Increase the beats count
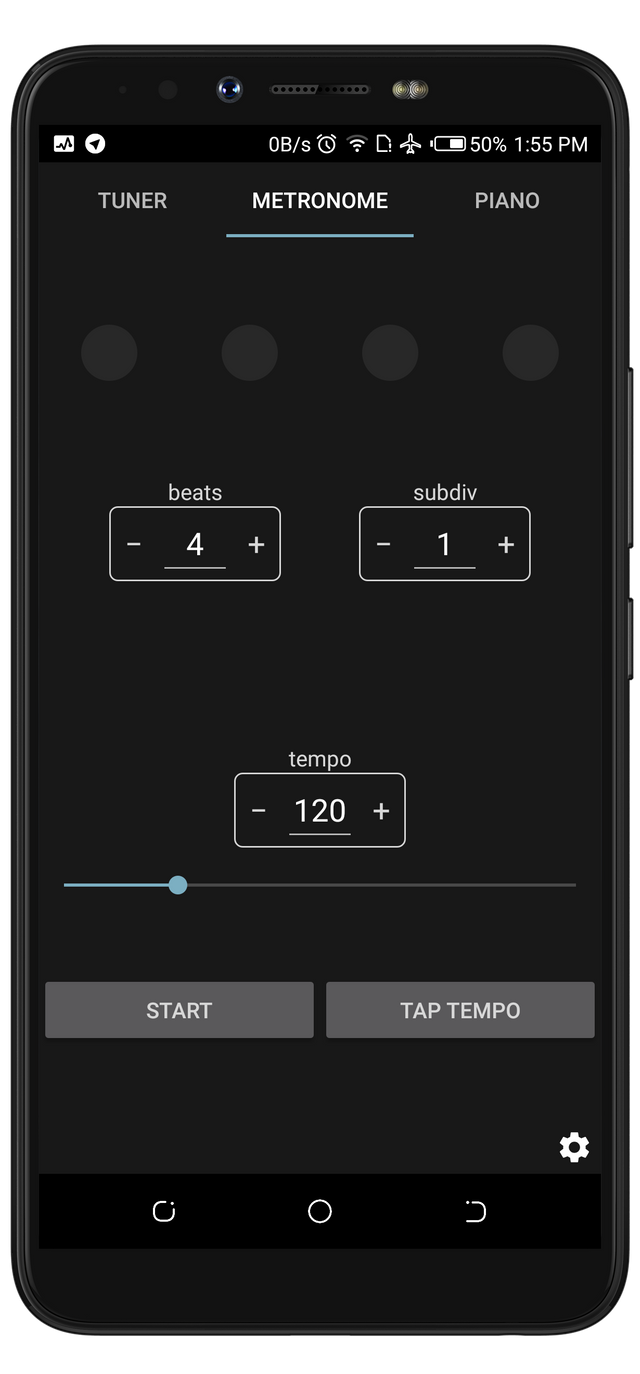The image size is (640, 1374). click(x=256, y=544)
